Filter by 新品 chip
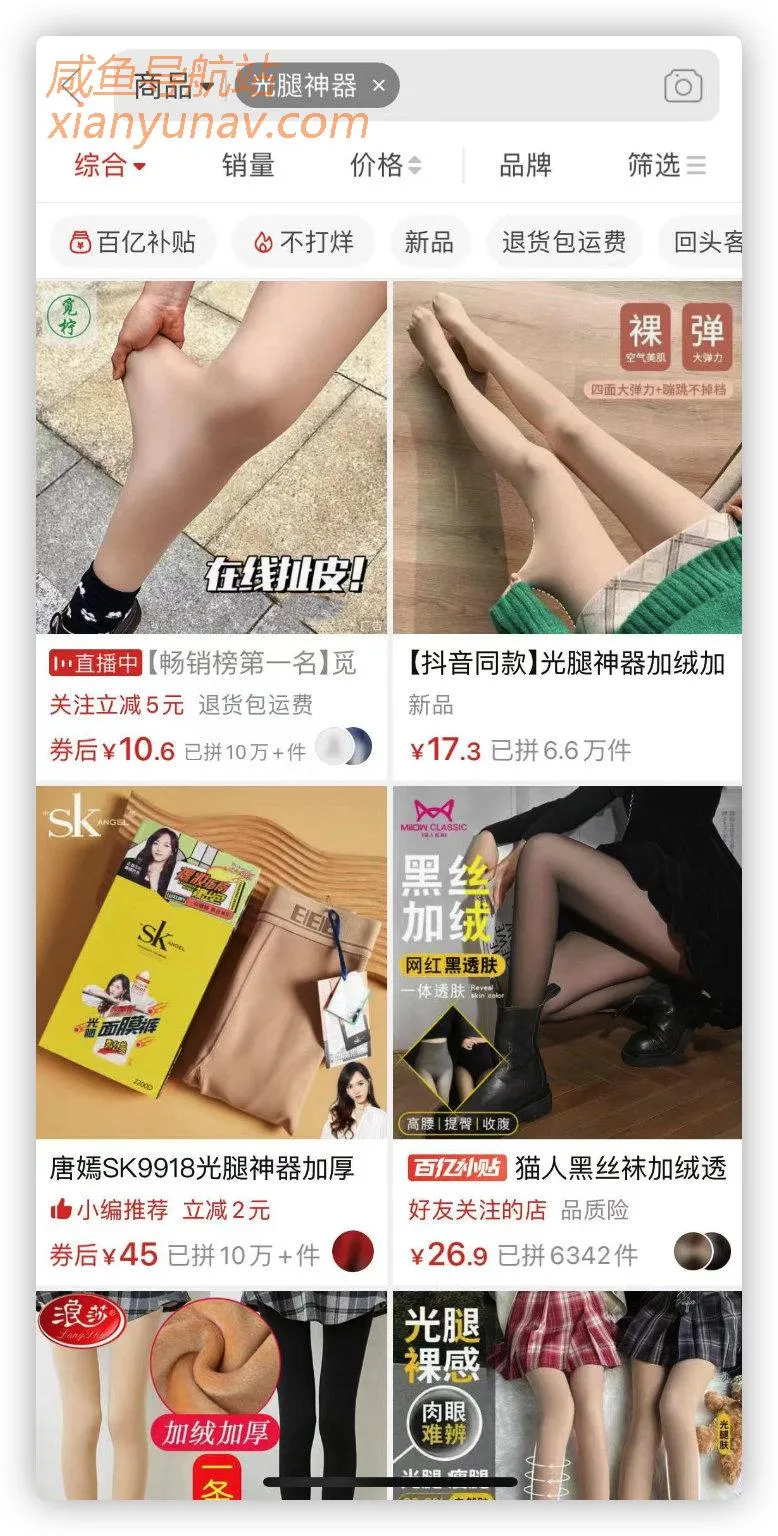The height and width of the screenshot is (1536, 778). 429,242
